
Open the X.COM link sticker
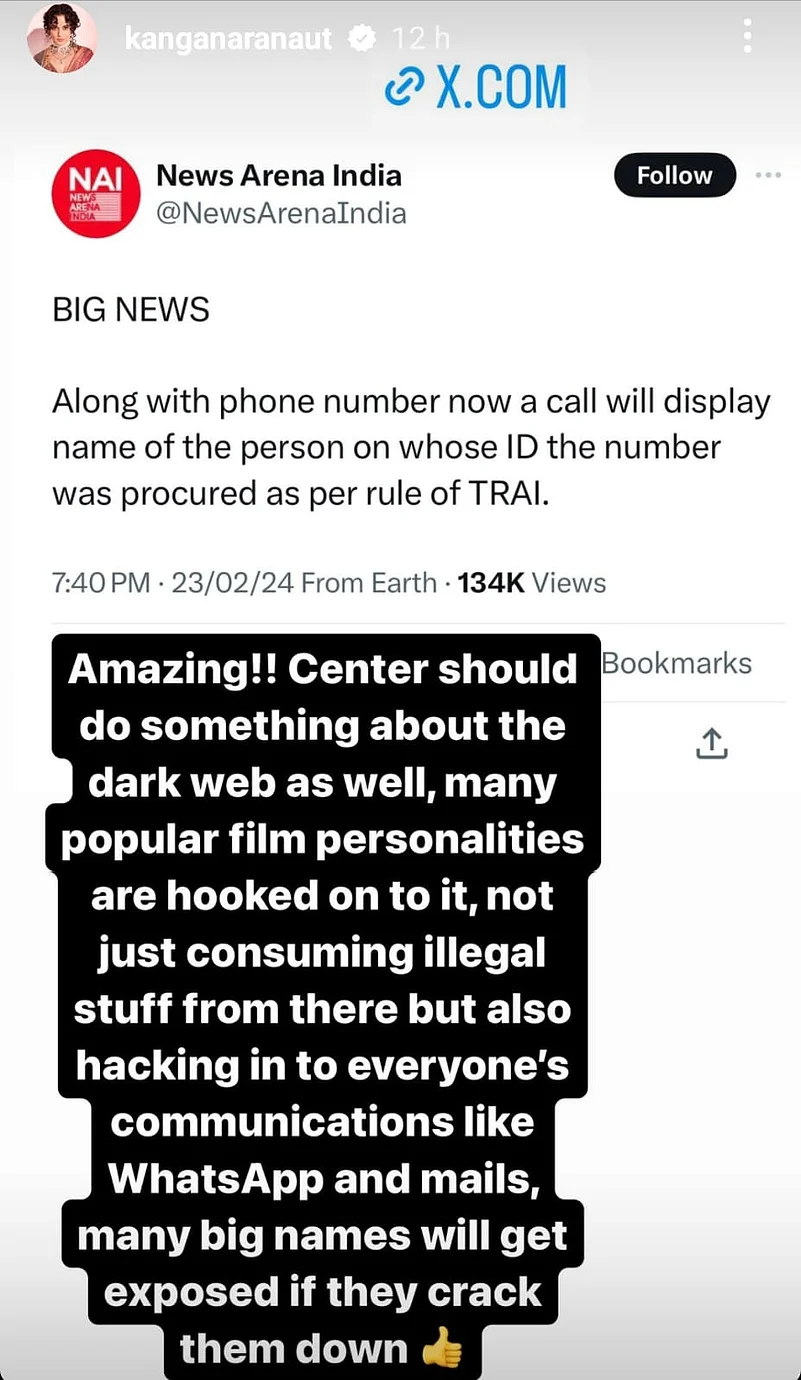[476, 87]
